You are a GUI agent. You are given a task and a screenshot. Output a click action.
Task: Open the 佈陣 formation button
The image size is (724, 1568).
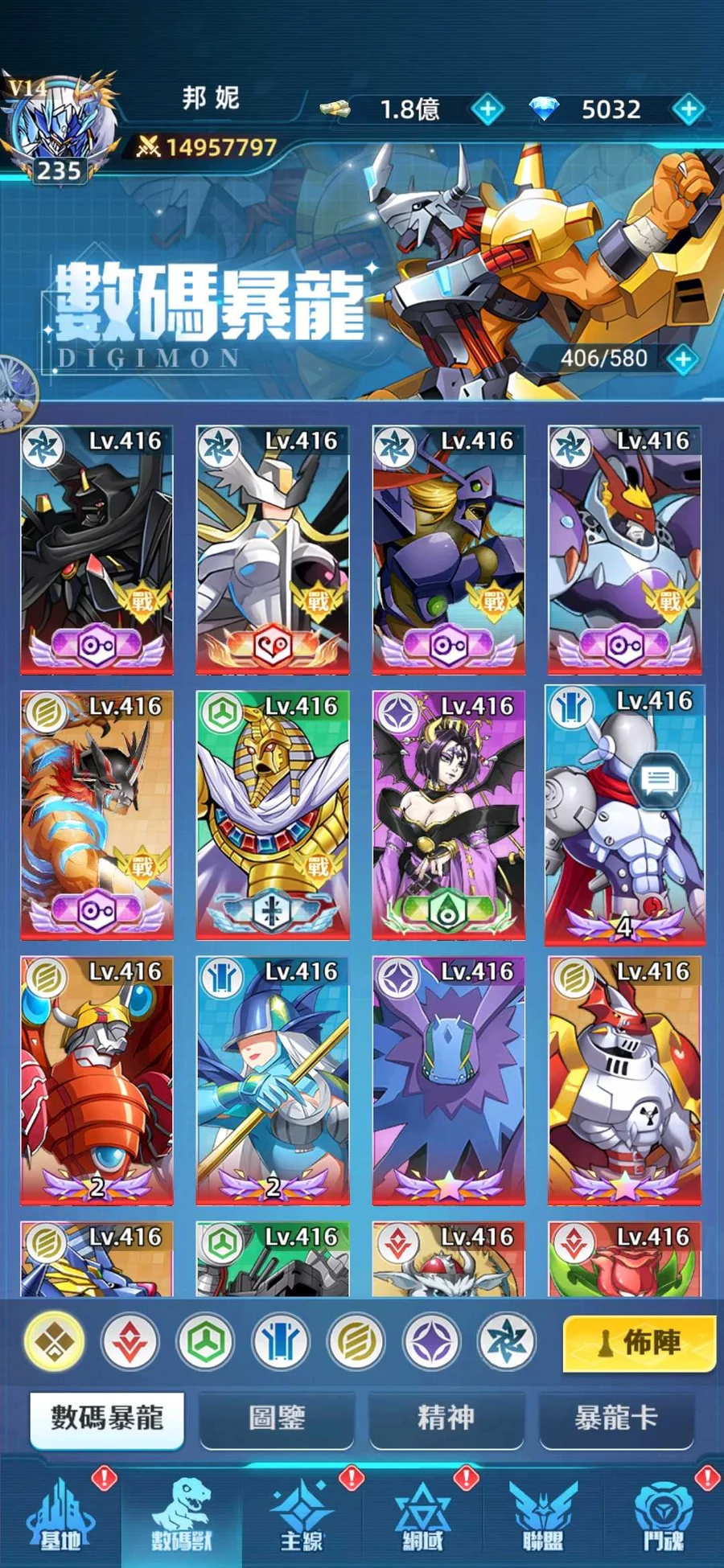coord(640,1343)
